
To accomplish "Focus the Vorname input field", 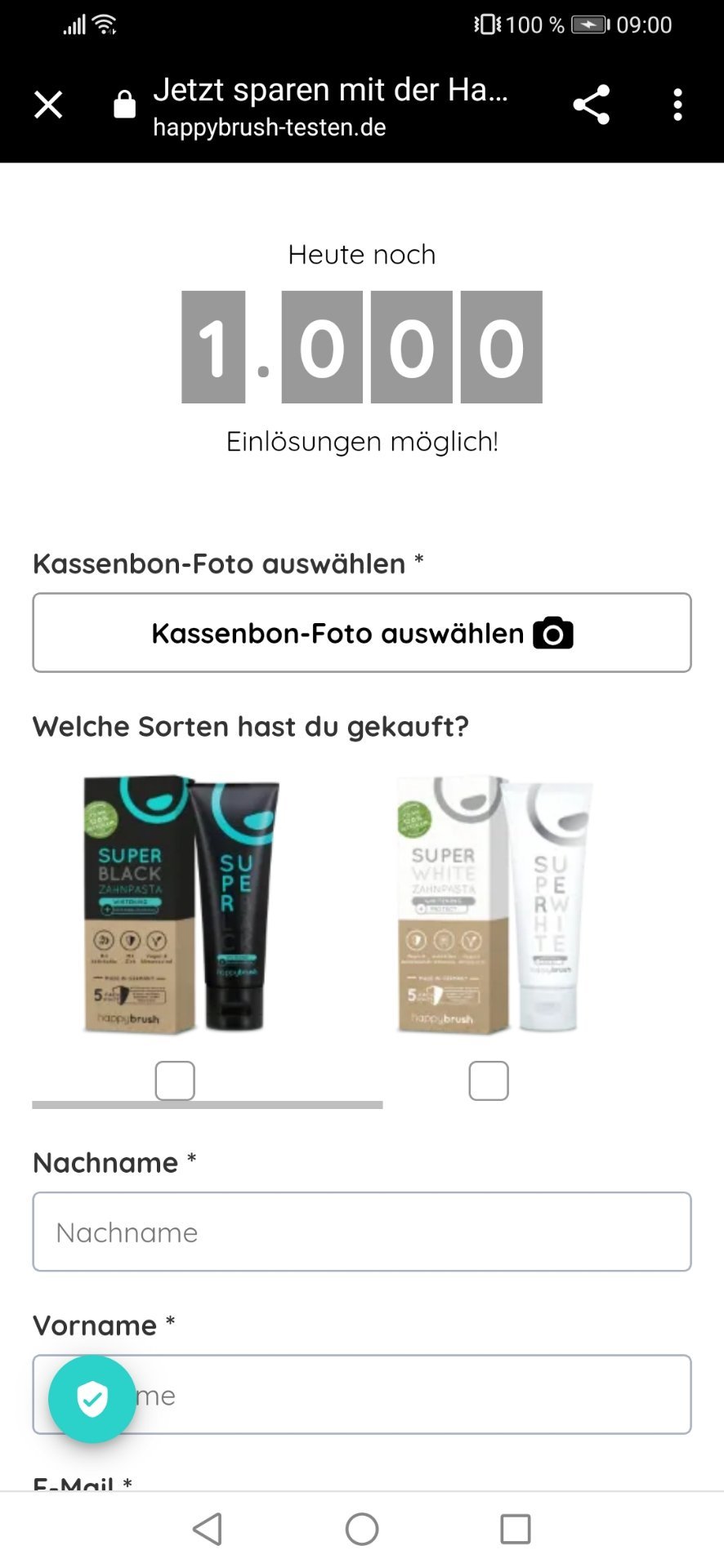I will pos(362,1394).
